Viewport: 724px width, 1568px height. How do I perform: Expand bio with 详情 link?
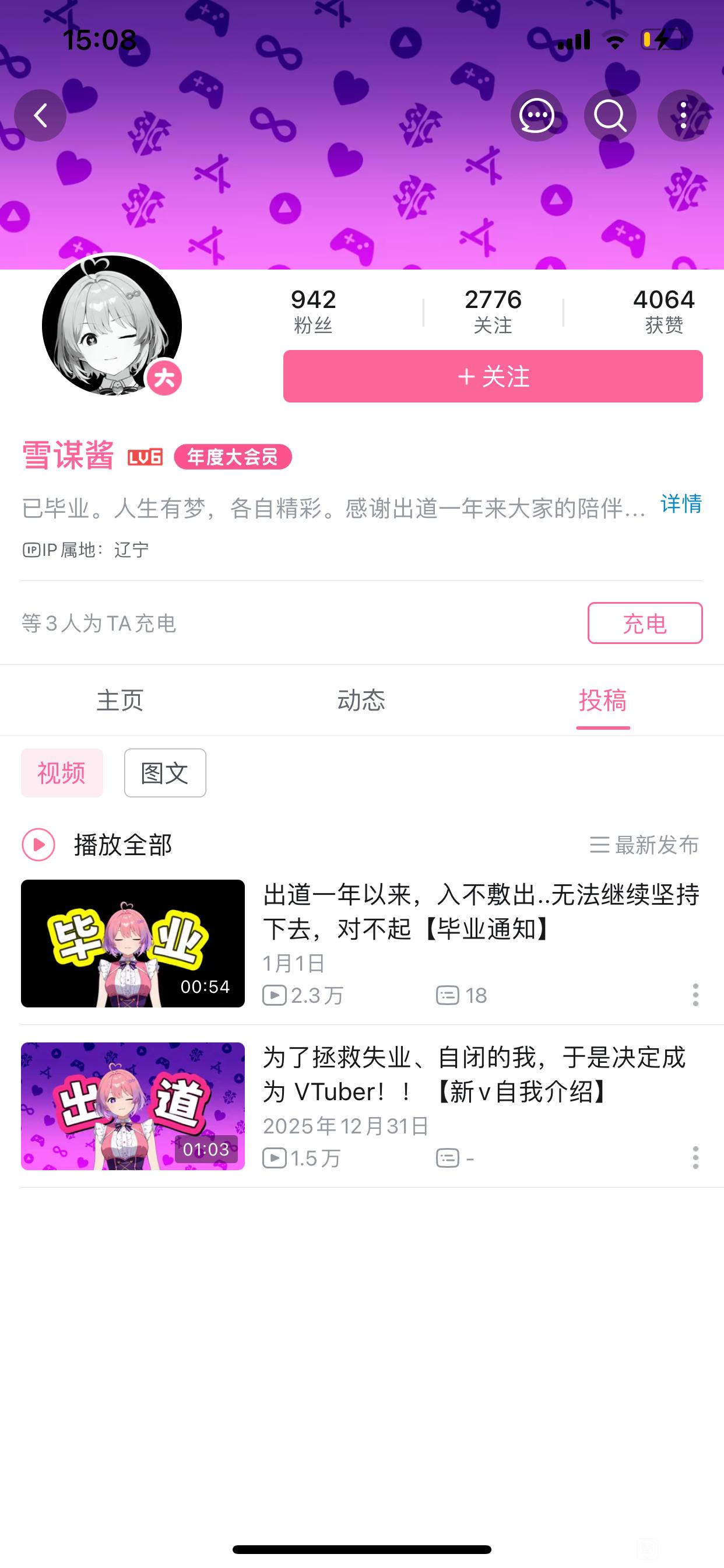click(x=681, y=504)
